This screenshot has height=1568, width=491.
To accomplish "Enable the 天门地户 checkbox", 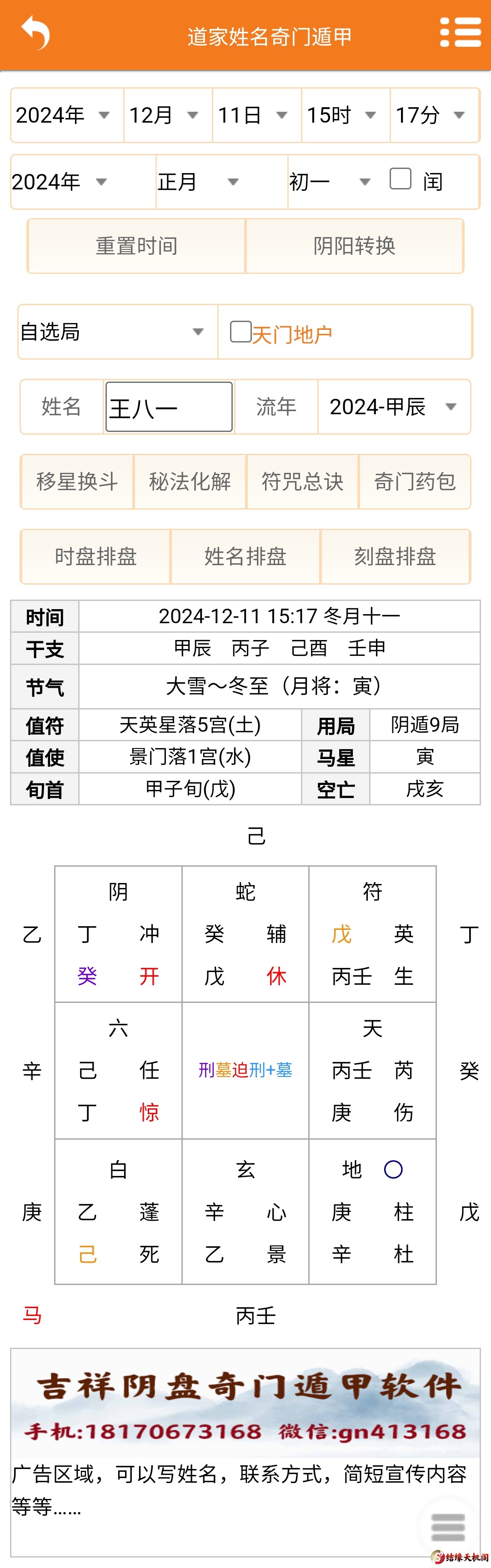I will pyautogui.click(x=240, y=332).
